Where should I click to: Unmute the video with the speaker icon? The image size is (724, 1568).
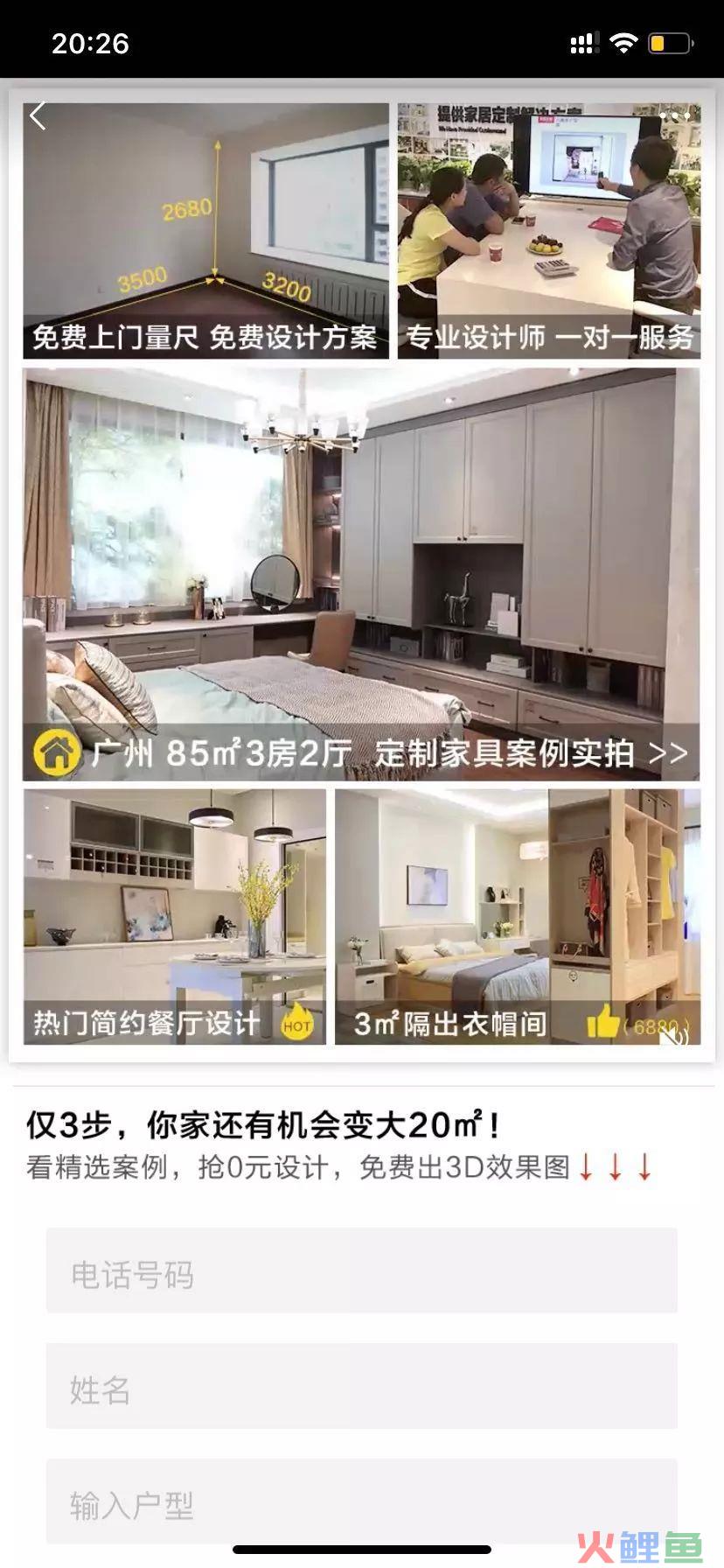coord(673,1037)
